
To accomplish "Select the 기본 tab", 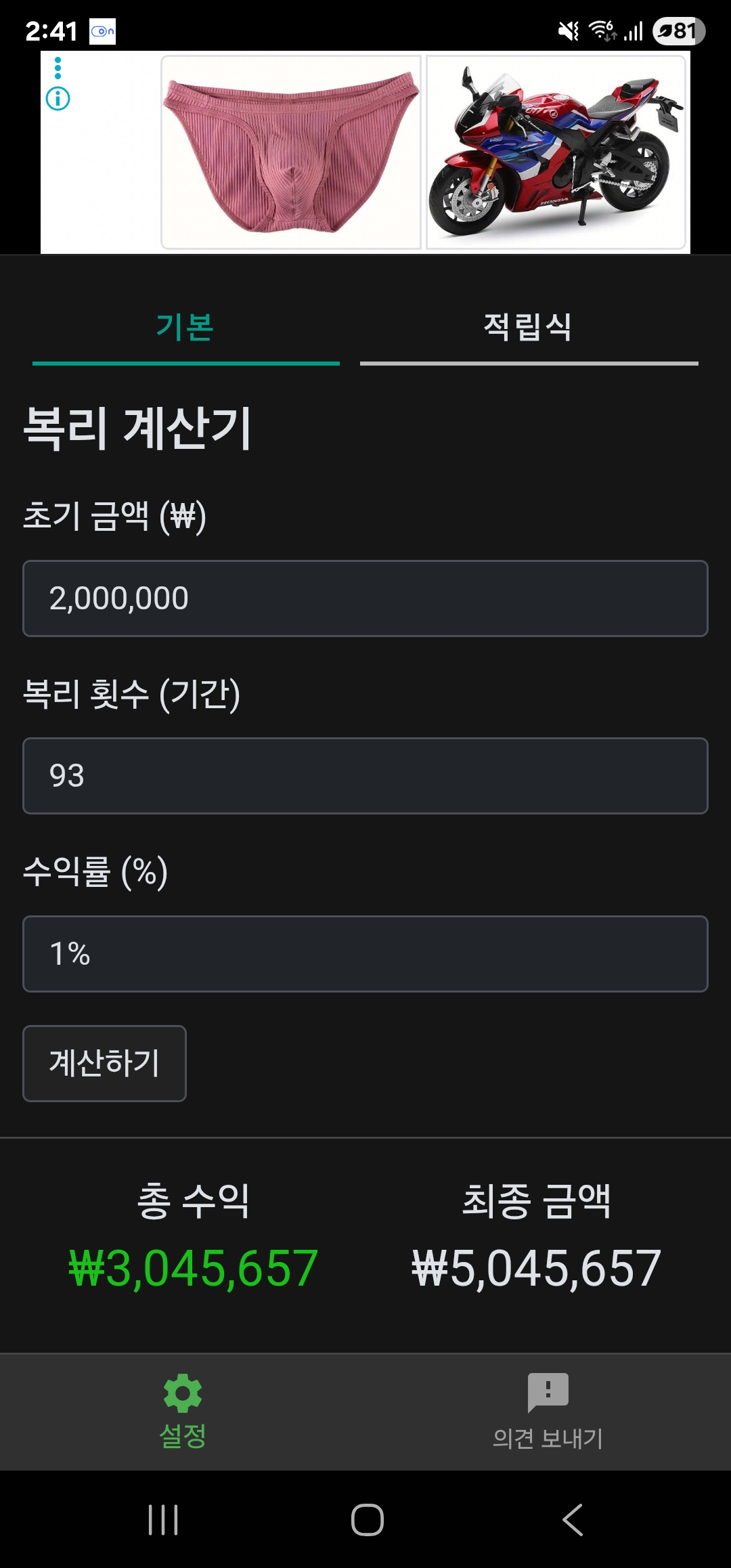I will [186, 328].
